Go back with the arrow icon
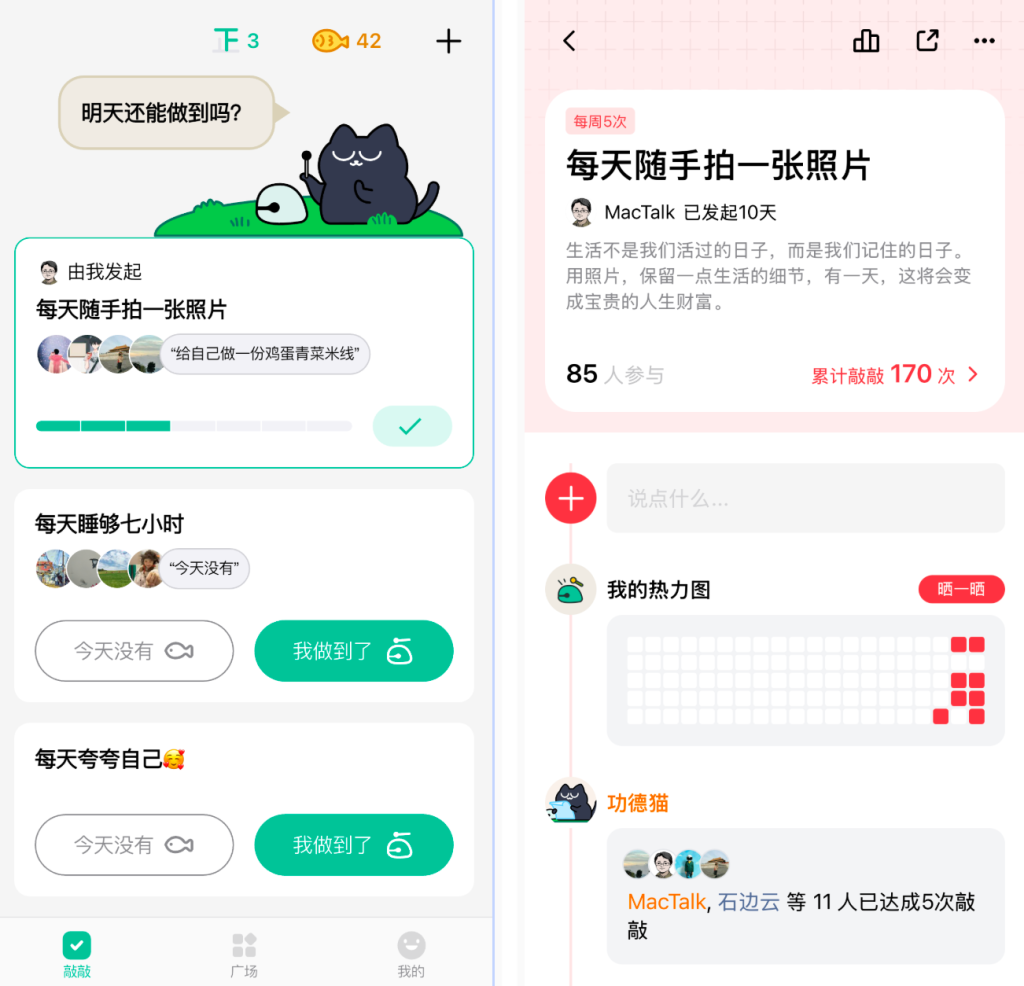Image resolution: width=1024 pixels, height=986 pixels. [x=569, y=41]
